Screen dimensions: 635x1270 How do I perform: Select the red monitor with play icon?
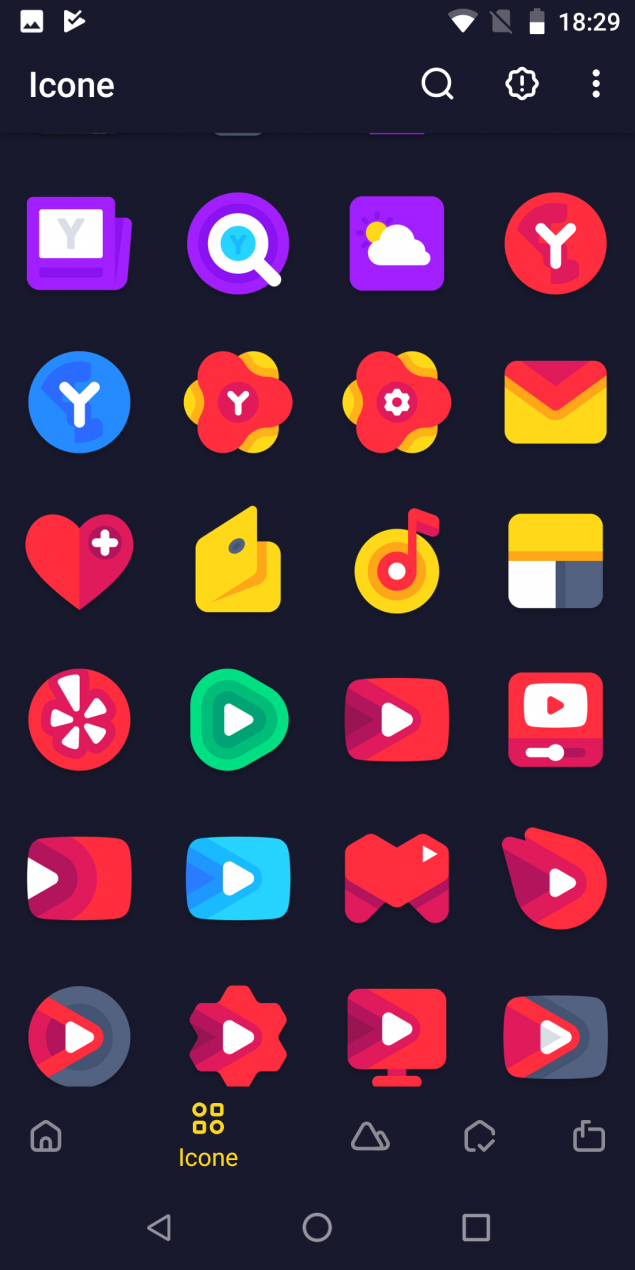click(x=397, y=1037)
